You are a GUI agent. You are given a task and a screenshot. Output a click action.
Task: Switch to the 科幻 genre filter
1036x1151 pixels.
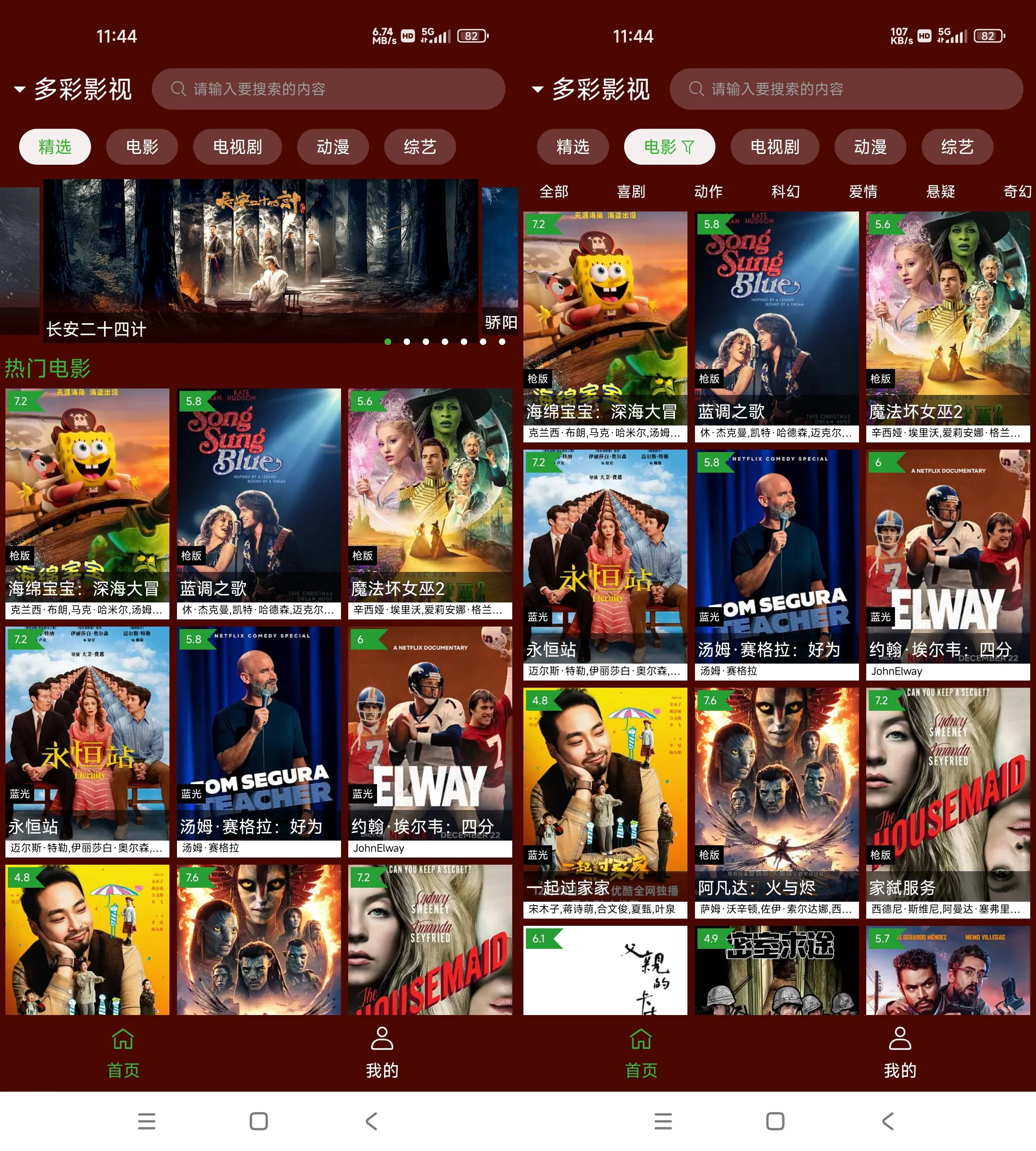(x=786, y=192)
